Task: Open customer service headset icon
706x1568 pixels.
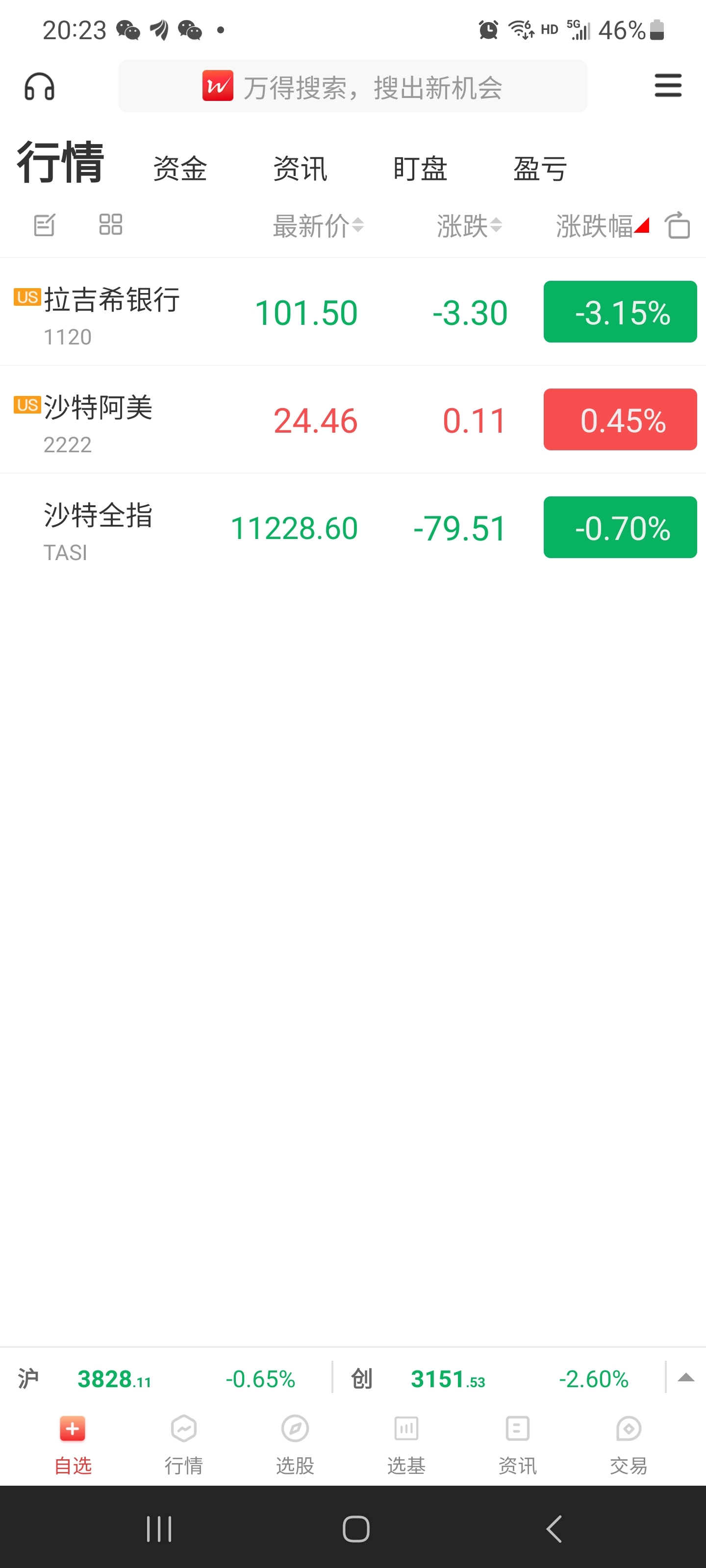Action: (x=40, y=86)
